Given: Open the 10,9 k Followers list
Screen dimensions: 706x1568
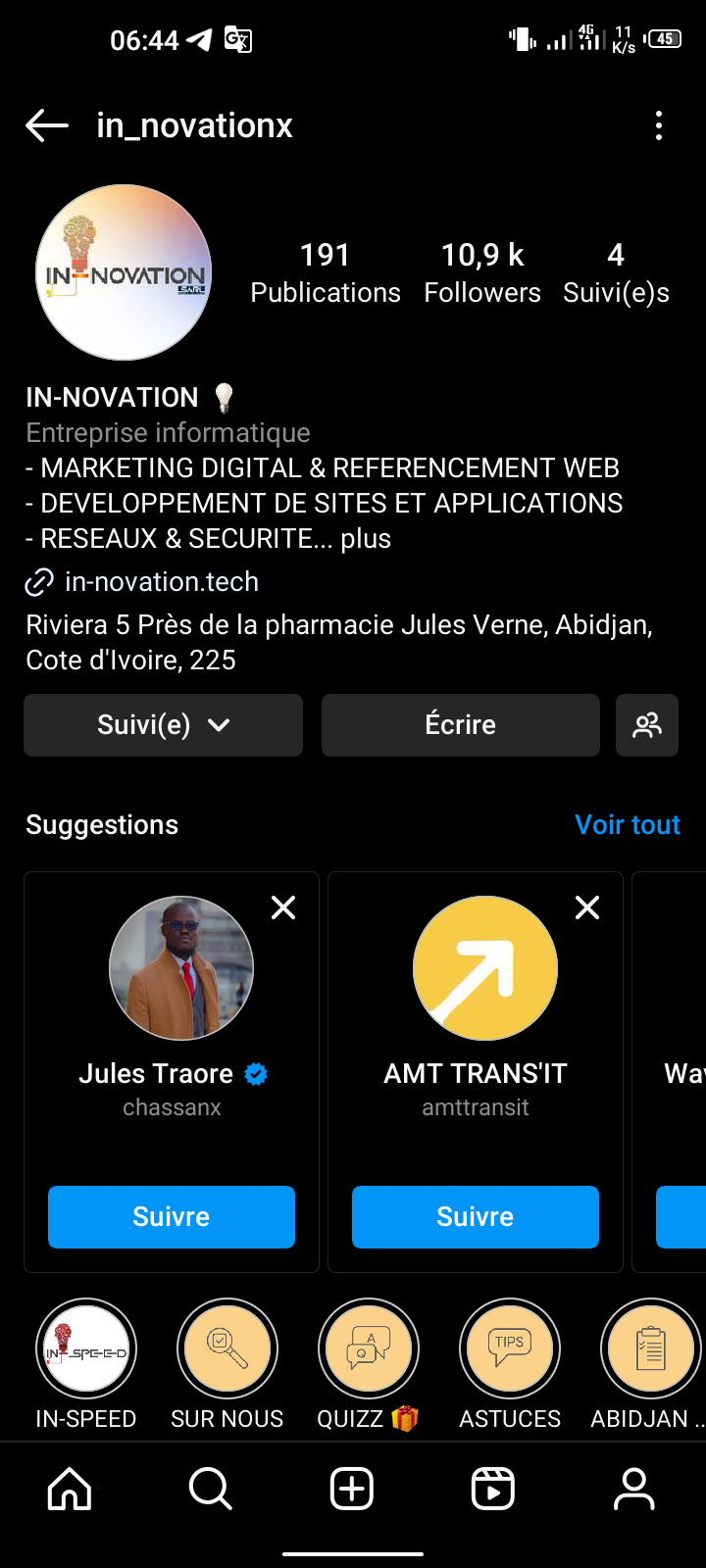Looking at the screenshot, I should click(x=482, y=273).
